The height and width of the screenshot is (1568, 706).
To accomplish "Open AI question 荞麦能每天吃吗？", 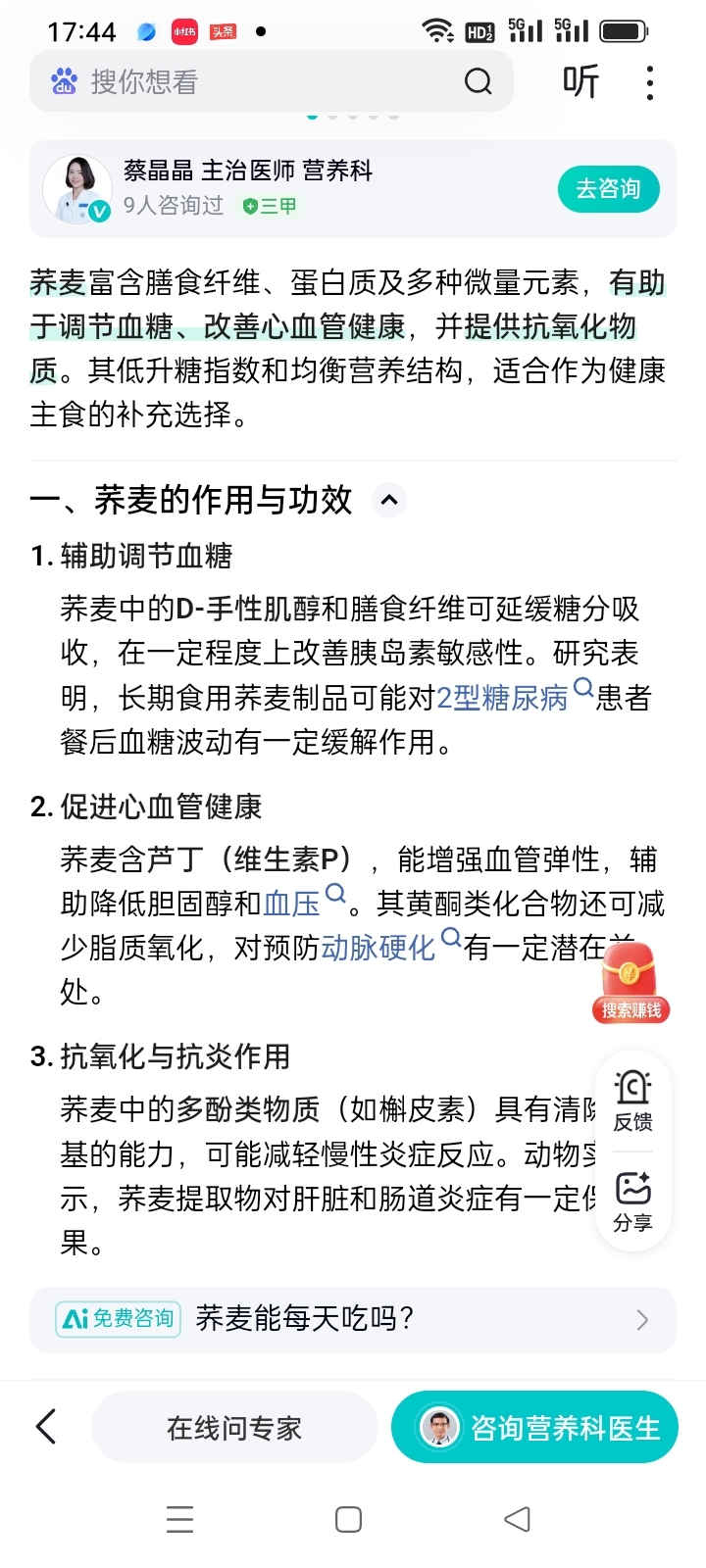I will click(x=353, y=1319).
